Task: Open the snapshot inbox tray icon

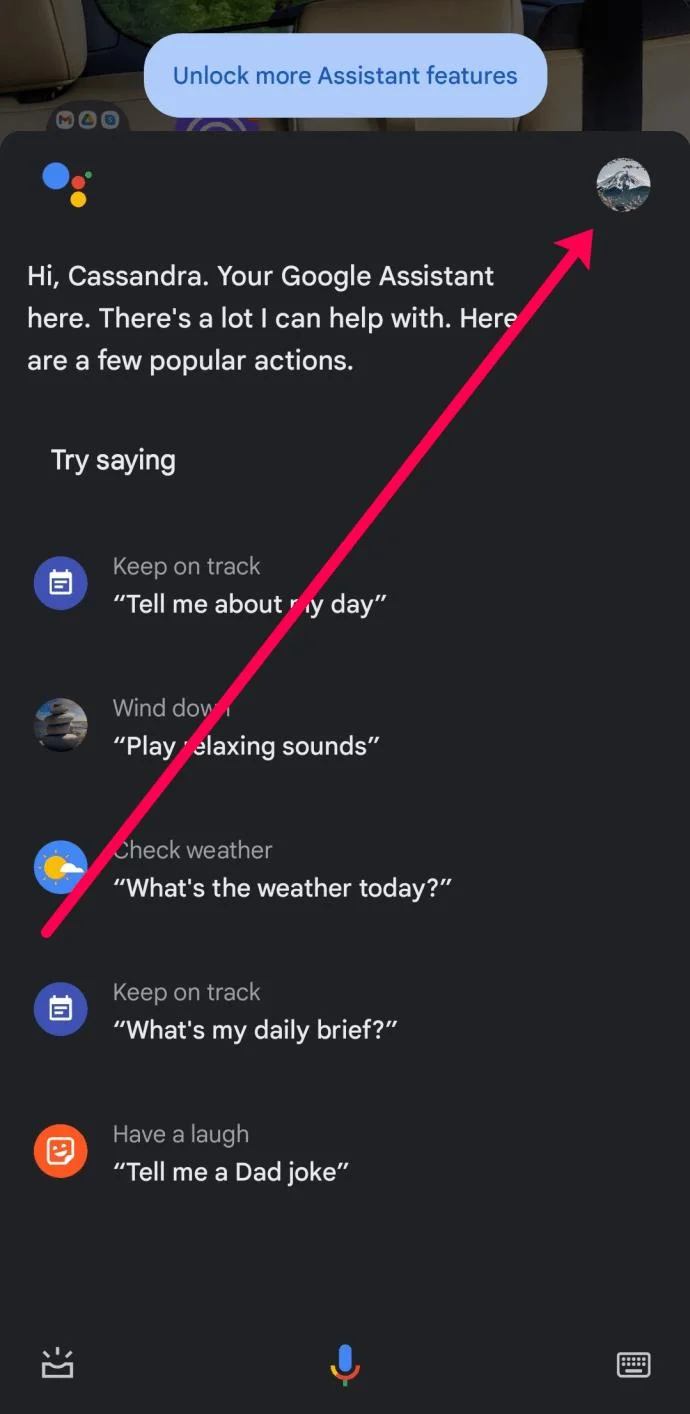Action: click(58, 1364)
